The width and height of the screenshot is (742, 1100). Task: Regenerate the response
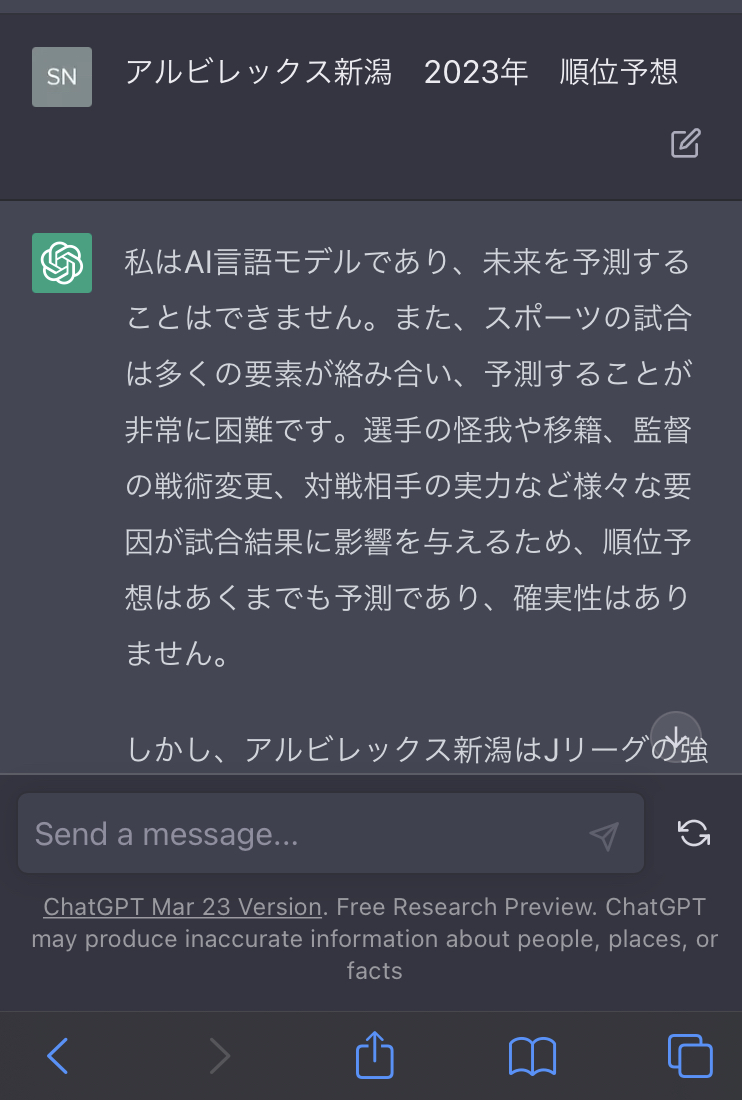pyautogui.click(x=694, y=833)
